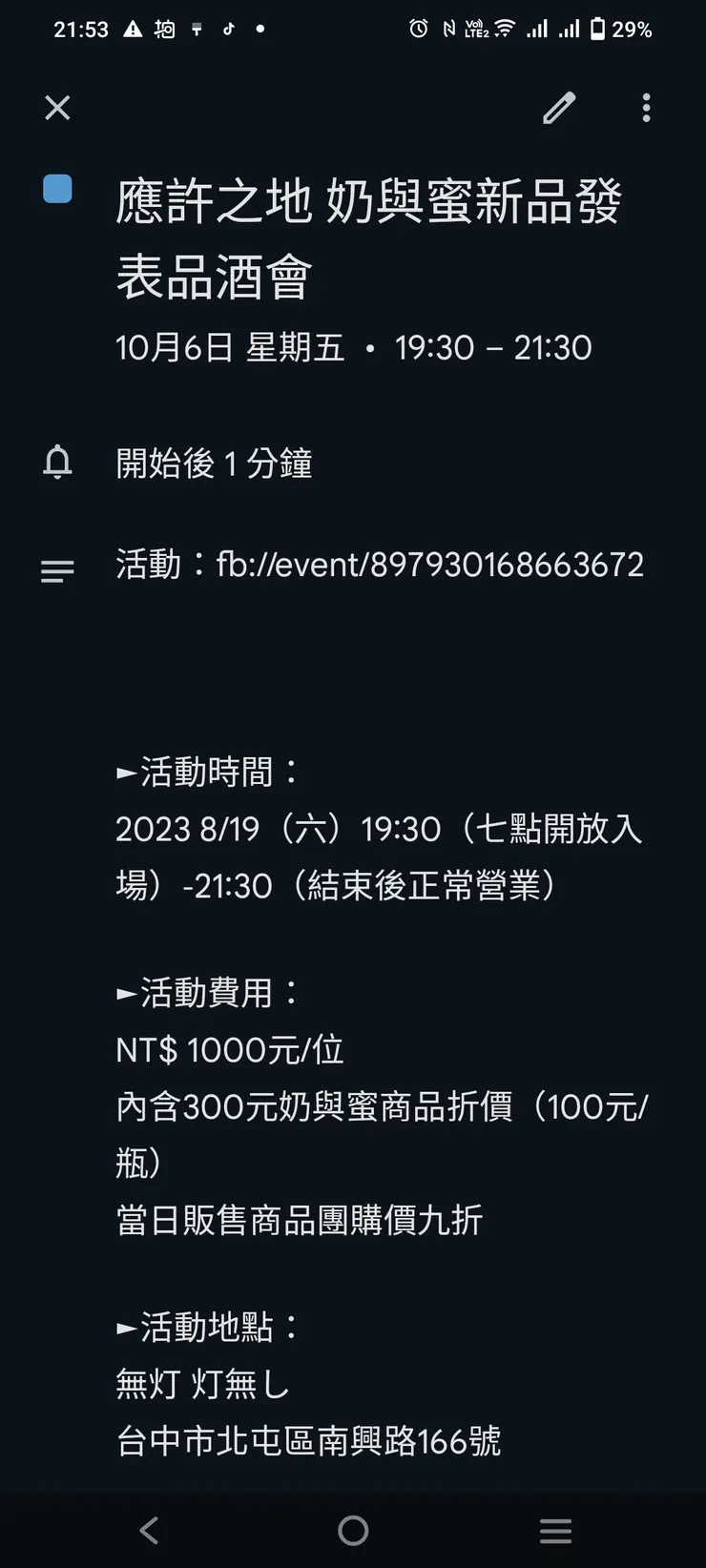Tap the home circle navigation button
The image size is (706, 1568).
tap(352, 1531)
